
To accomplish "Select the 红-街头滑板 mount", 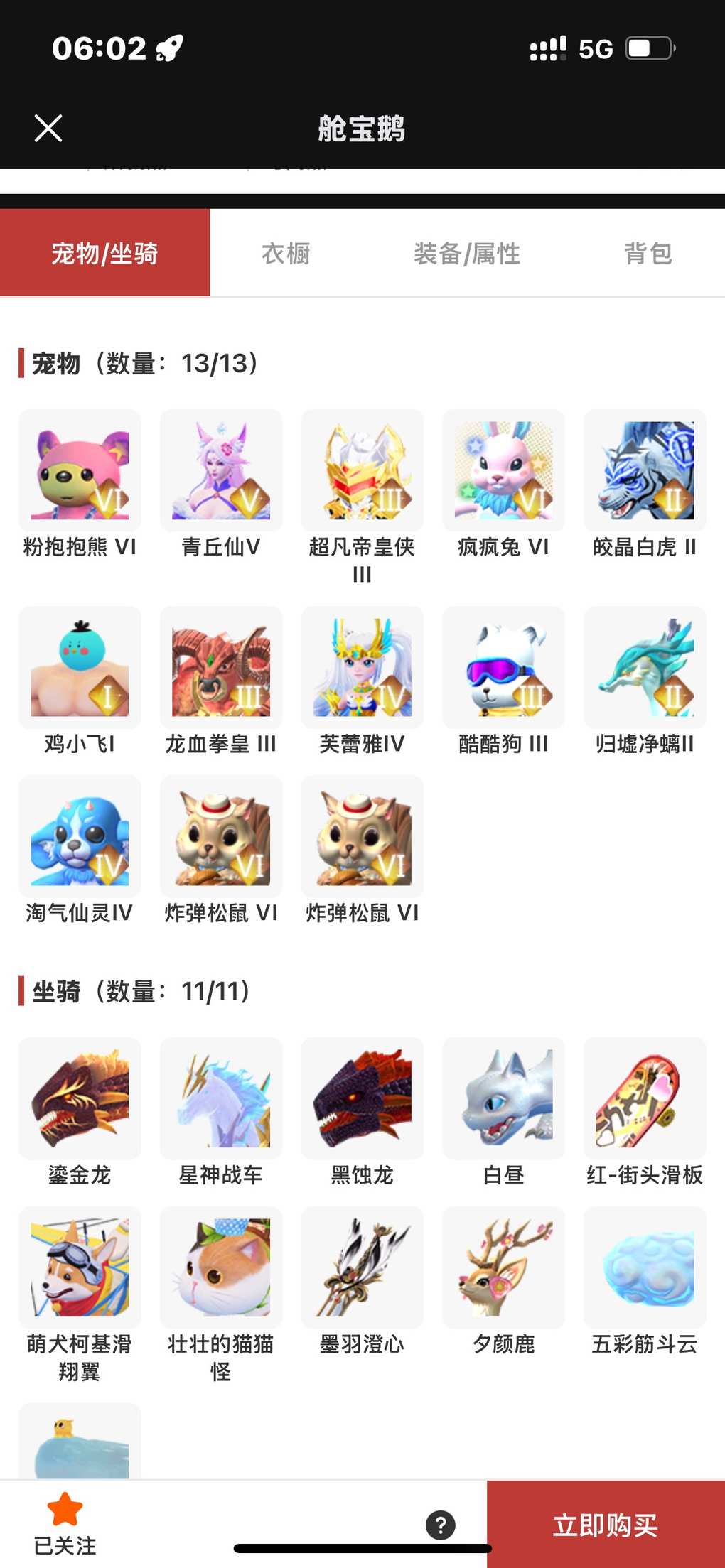I will point(645,1098).
